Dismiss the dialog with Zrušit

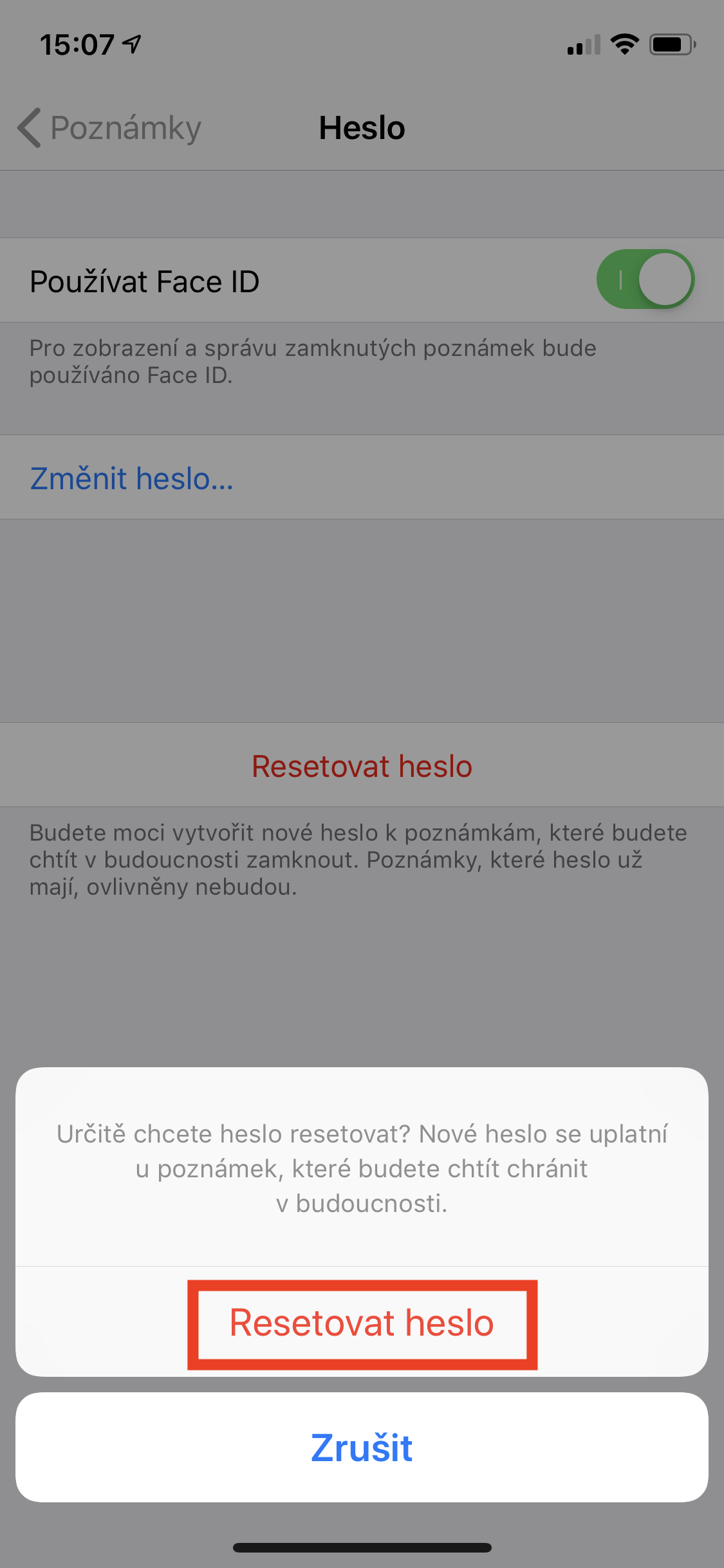(362, 1447)
